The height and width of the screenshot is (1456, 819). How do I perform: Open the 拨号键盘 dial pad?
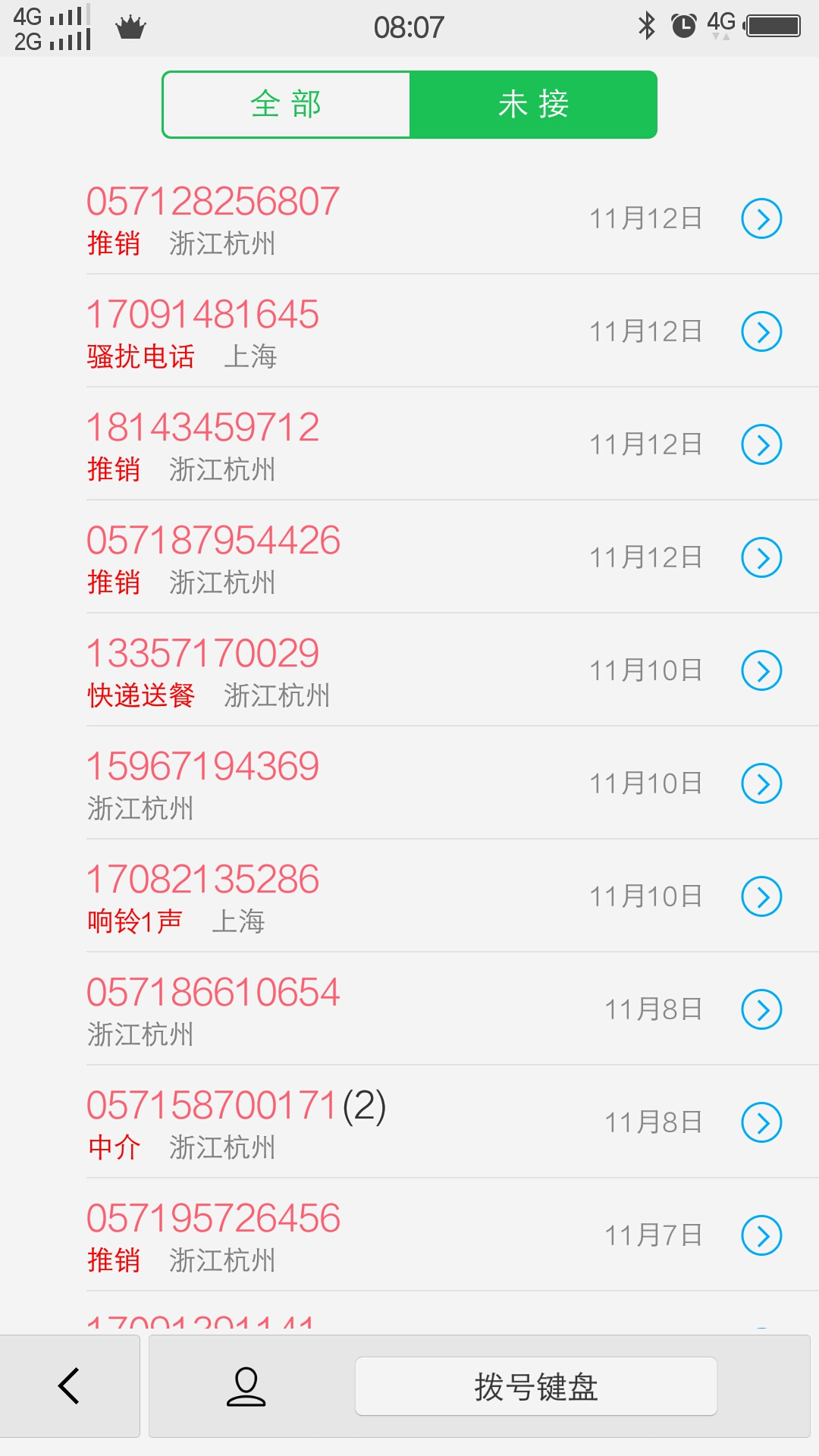coord(535,1385)
